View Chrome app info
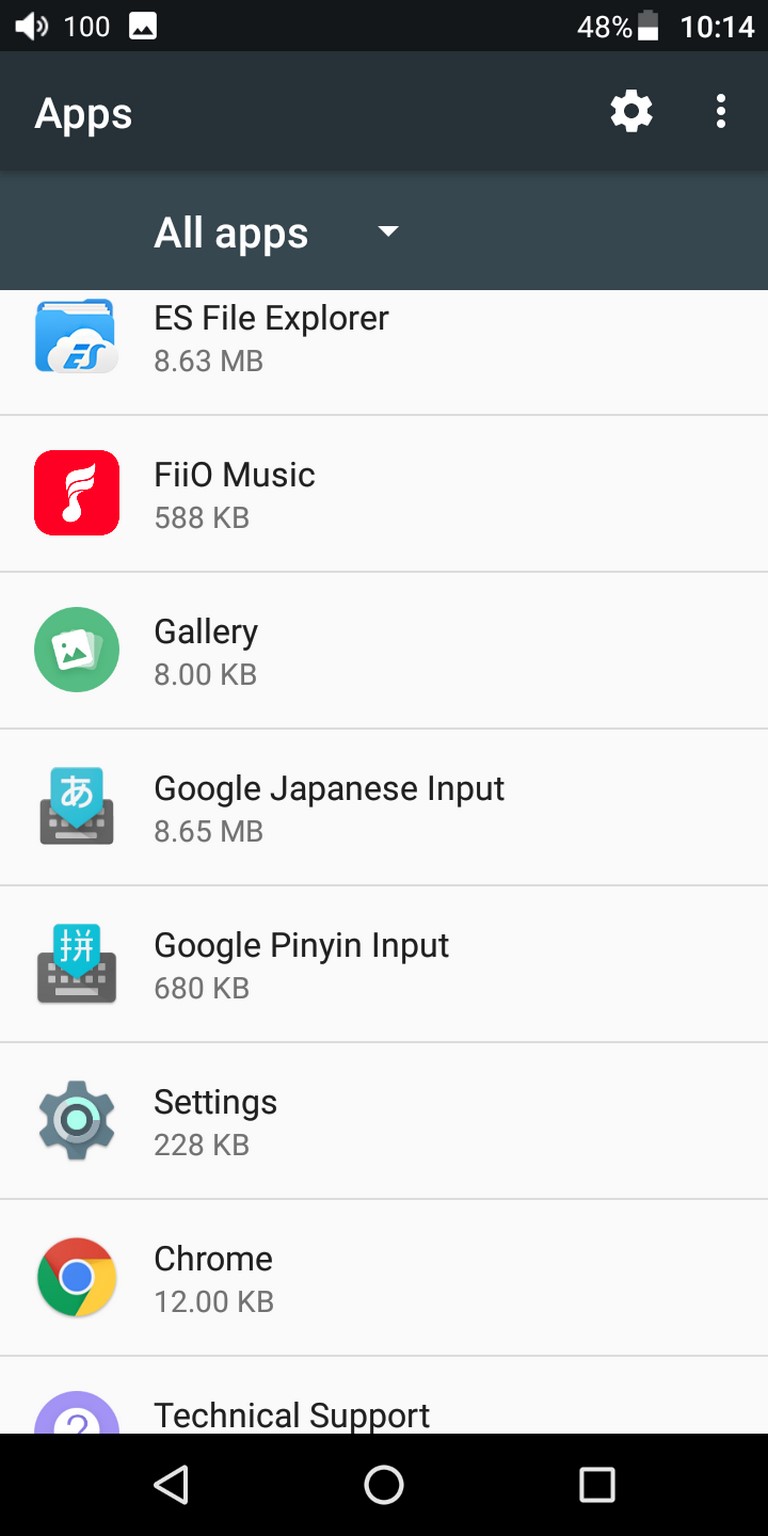The image size is (768, 1536). pos(384,1278)
